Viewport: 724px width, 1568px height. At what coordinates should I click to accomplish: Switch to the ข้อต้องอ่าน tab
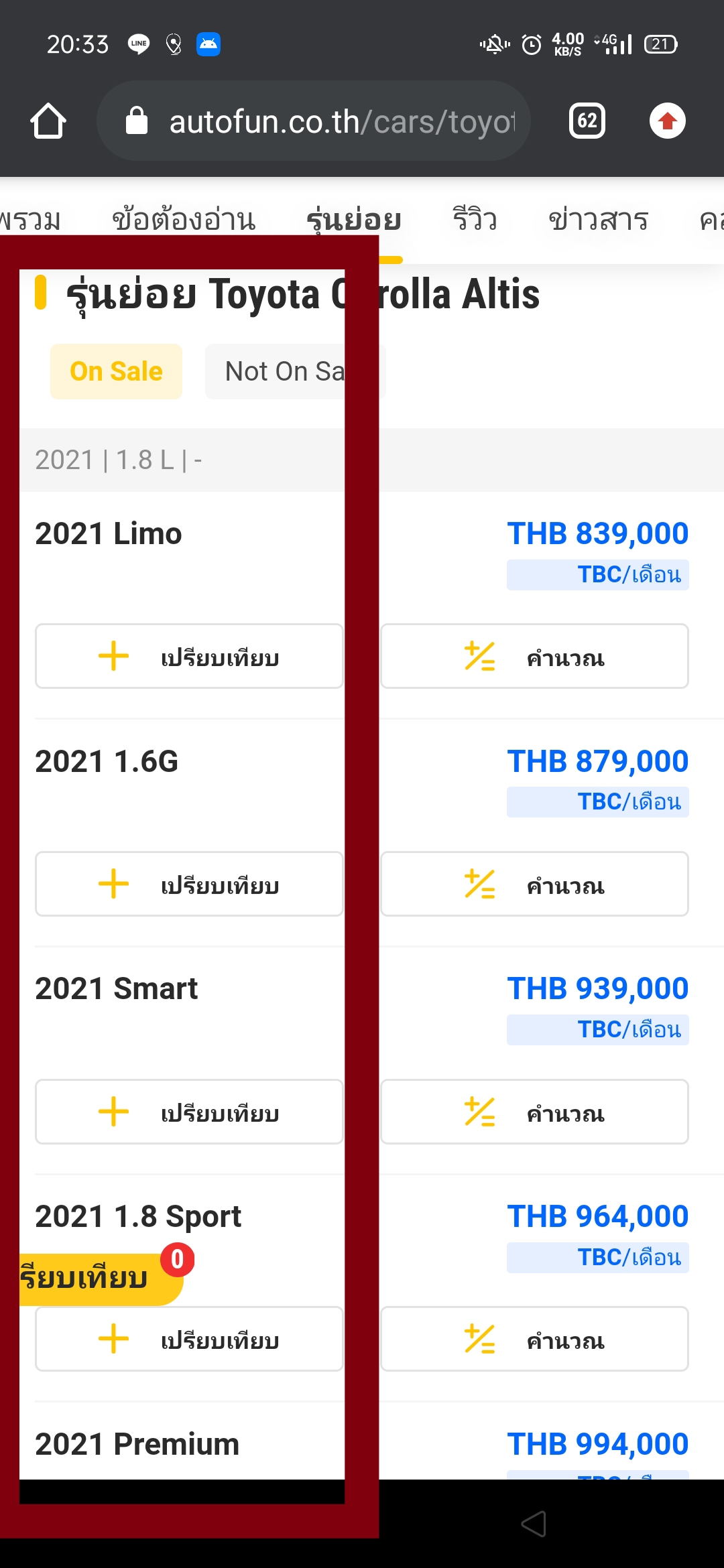[x=184, y=220]
